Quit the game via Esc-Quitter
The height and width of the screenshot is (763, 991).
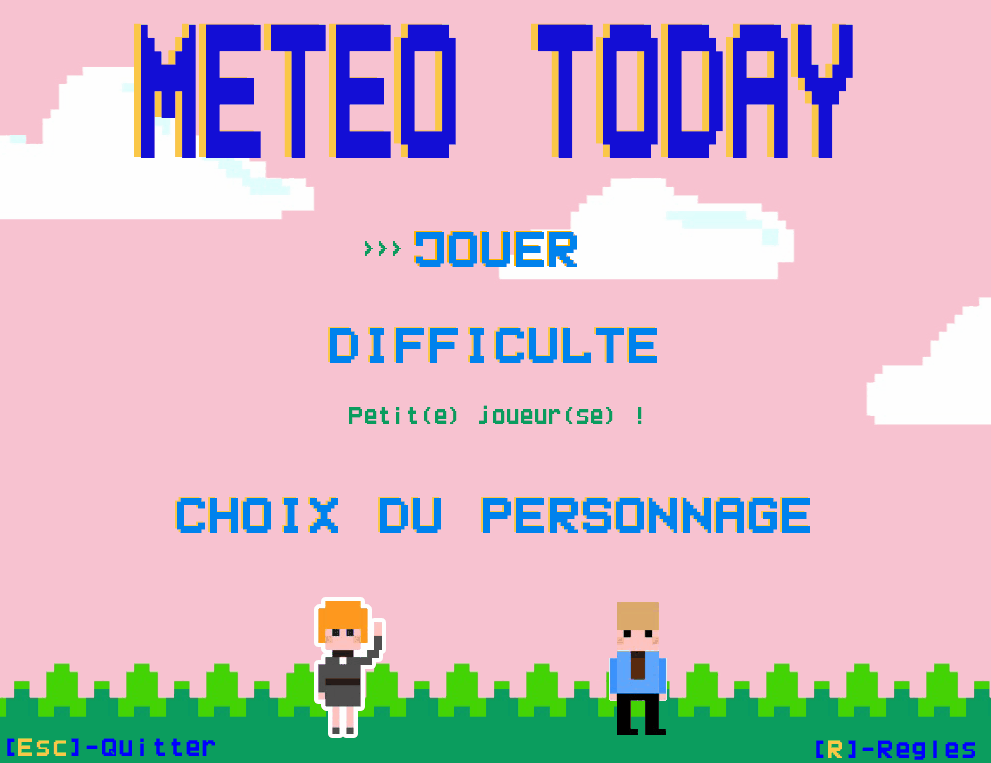point(110,747)
